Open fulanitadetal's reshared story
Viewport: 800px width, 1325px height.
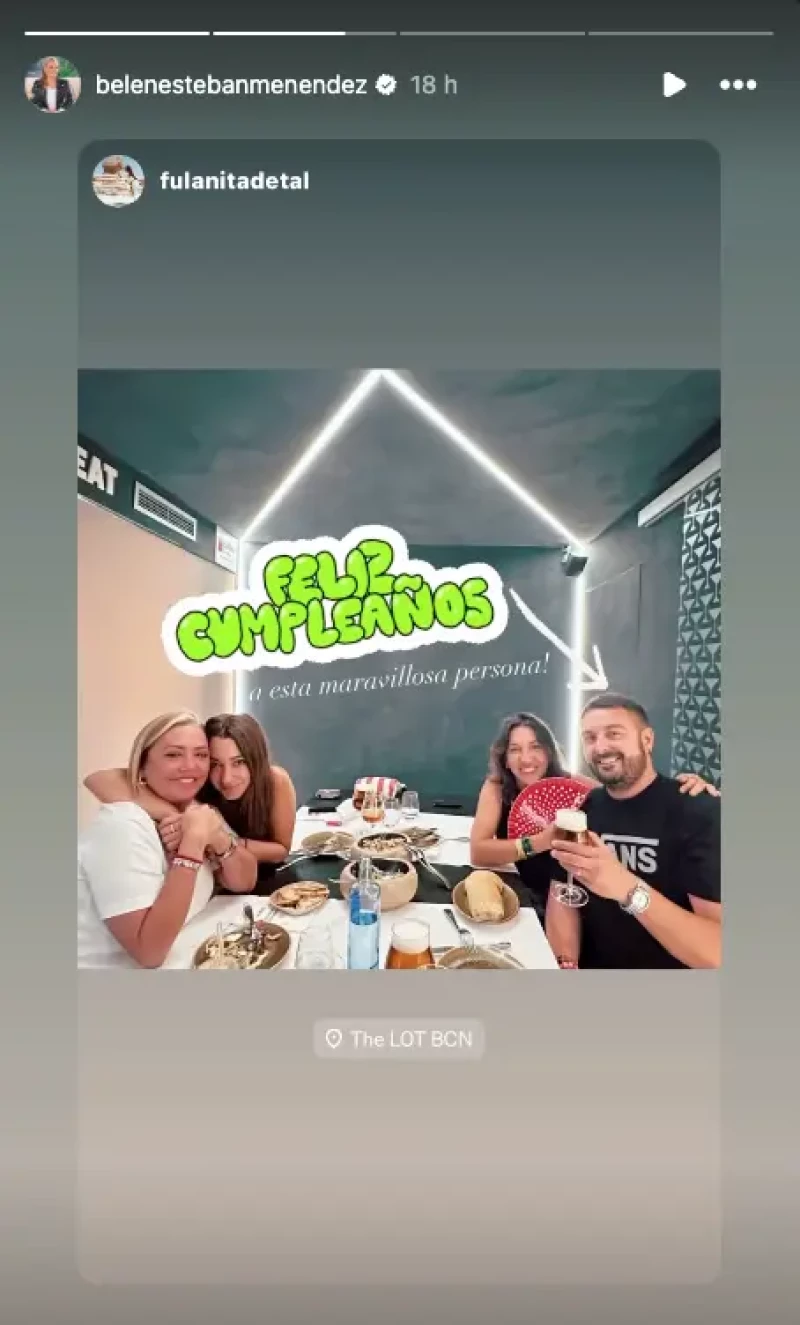[398, 668]
